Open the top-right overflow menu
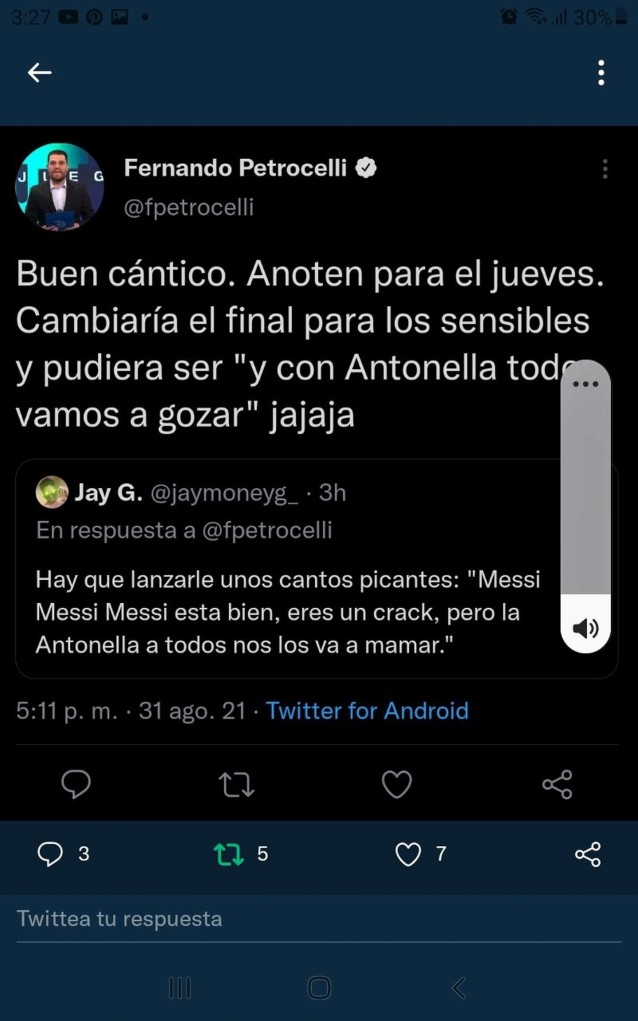 pos(600,72)
